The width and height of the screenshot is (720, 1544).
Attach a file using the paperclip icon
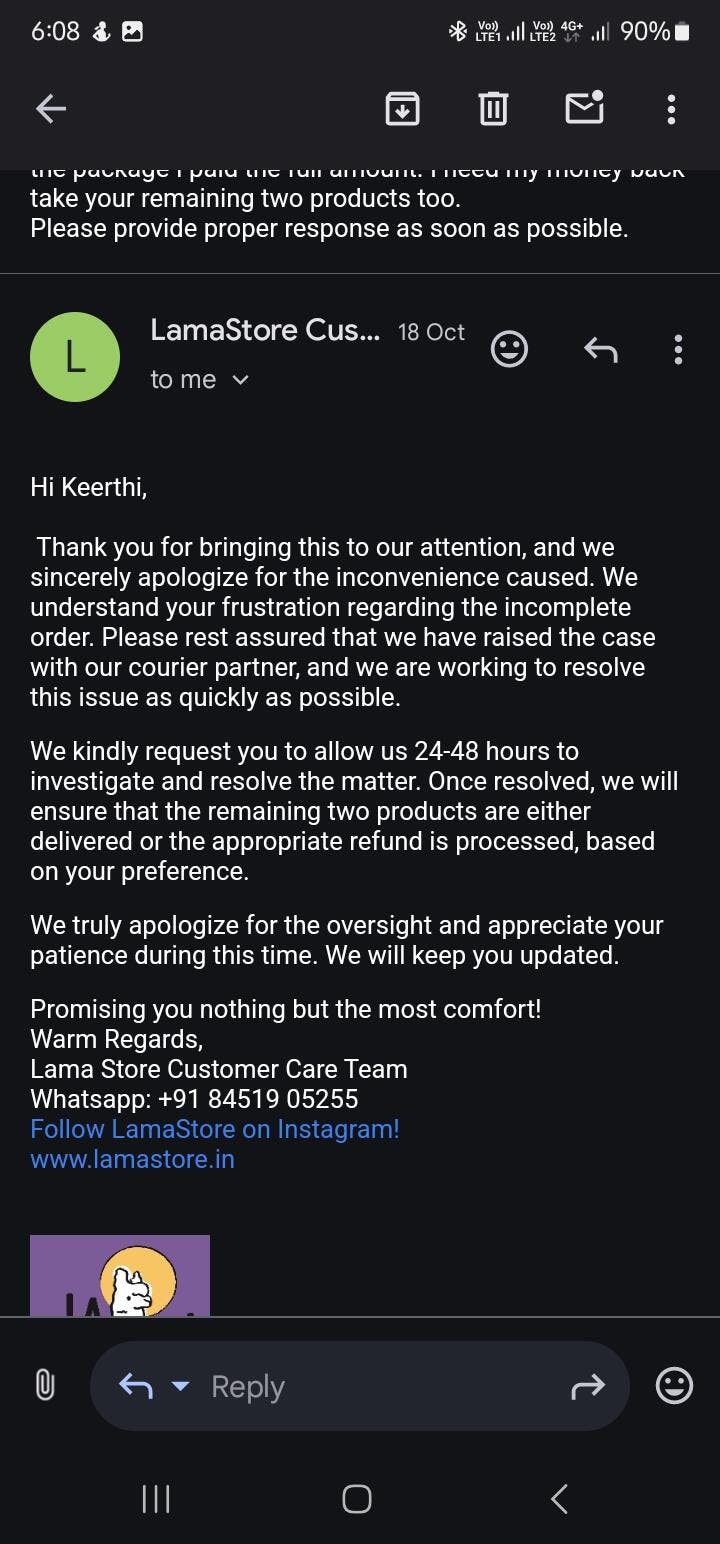45,1385
